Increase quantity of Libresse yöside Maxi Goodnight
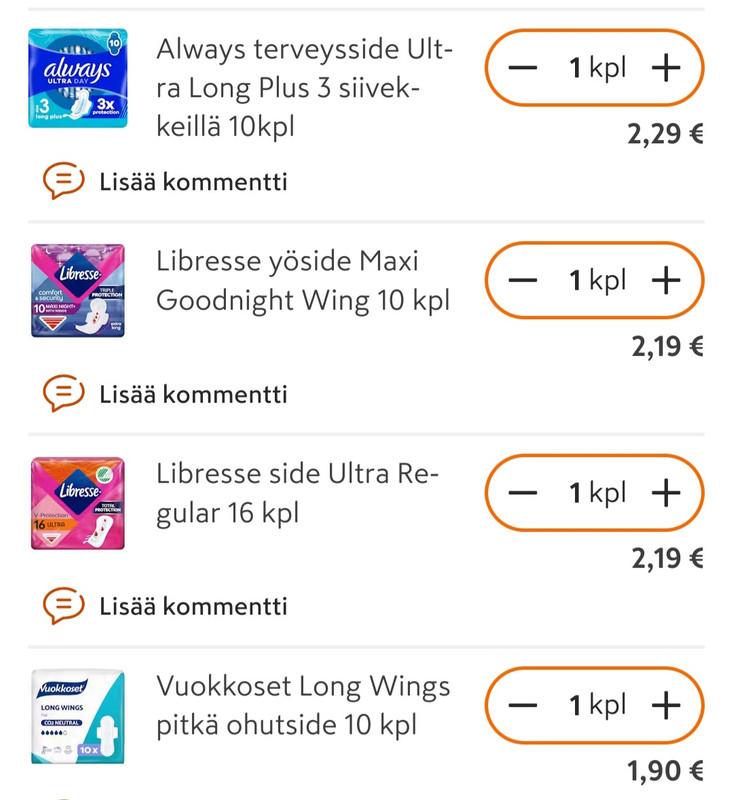The image size is (733, 800). (x=666, y=280)
